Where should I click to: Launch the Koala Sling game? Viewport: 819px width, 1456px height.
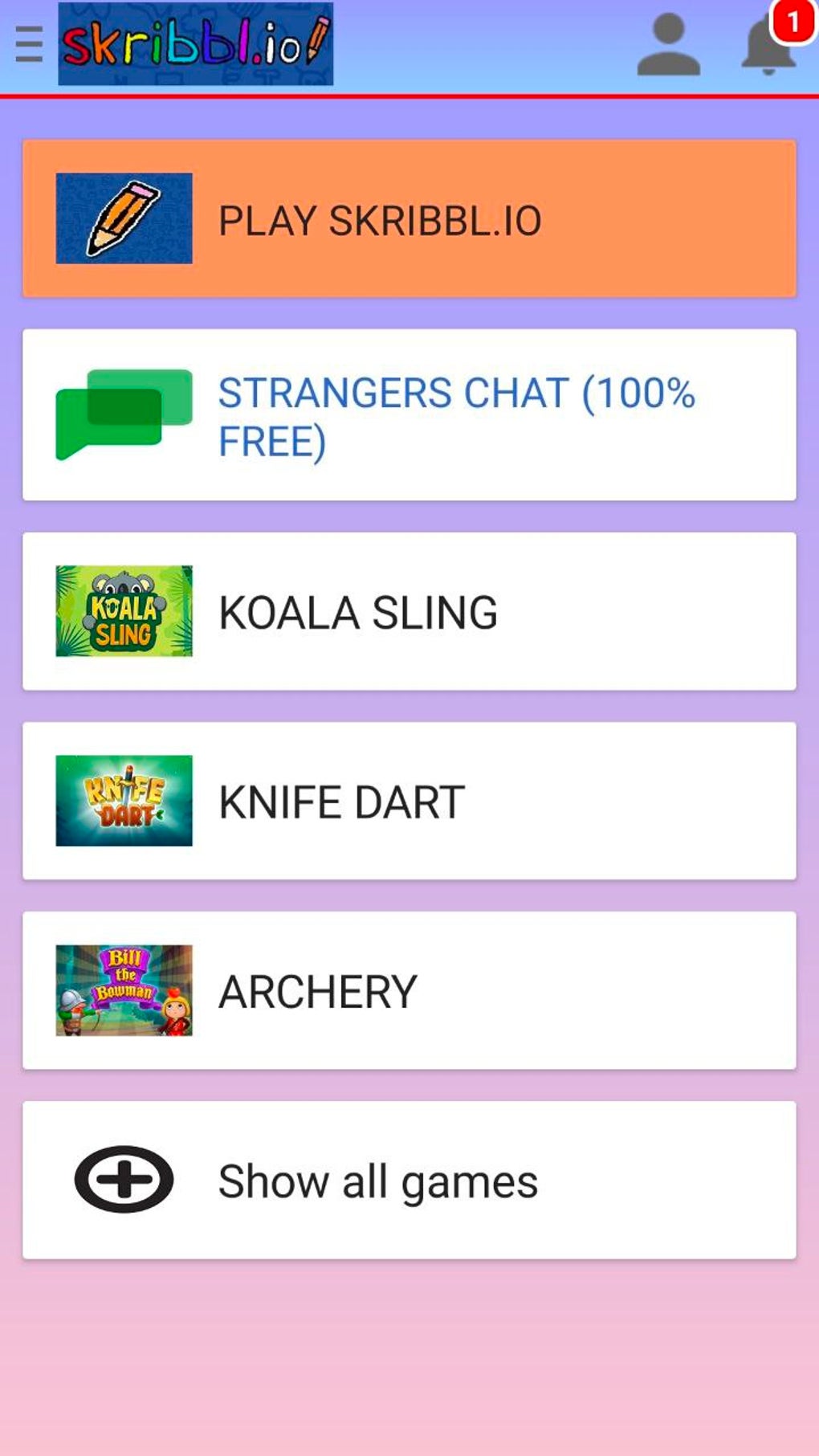pos(409,611)
